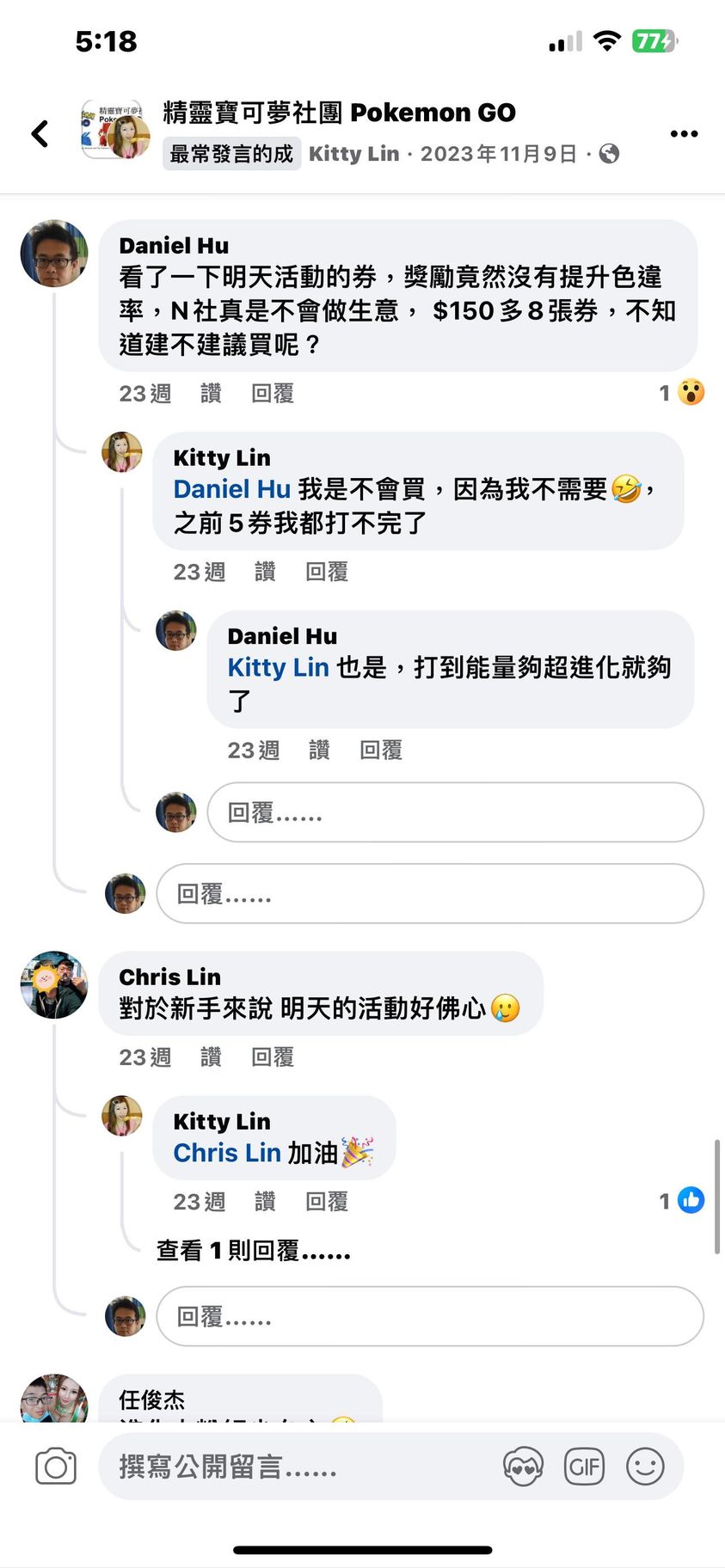Open the emoji picker in comment bar
This screenshot has width=725, height=1568.
tap(645, 1467)
